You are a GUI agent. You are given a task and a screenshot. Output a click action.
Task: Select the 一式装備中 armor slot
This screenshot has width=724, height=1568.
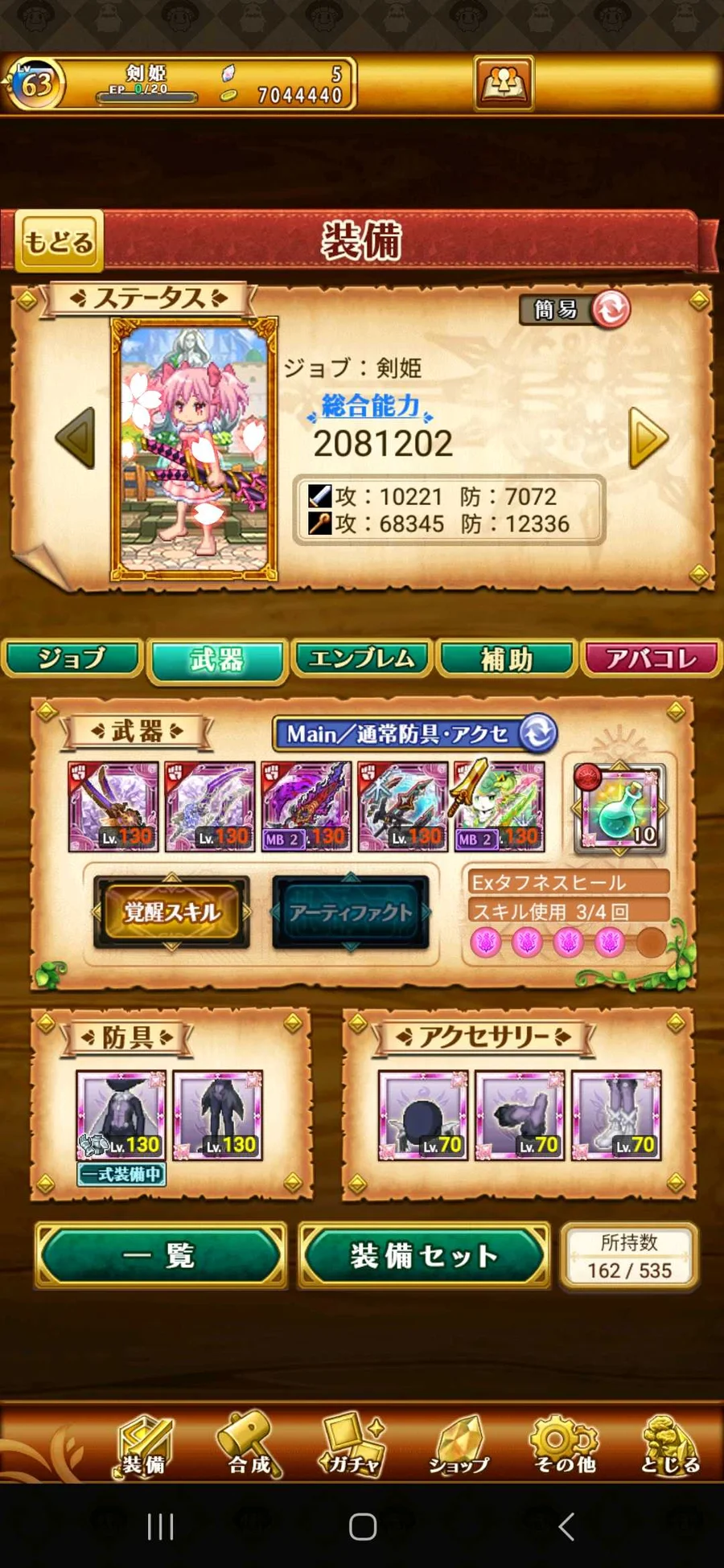121,1115
